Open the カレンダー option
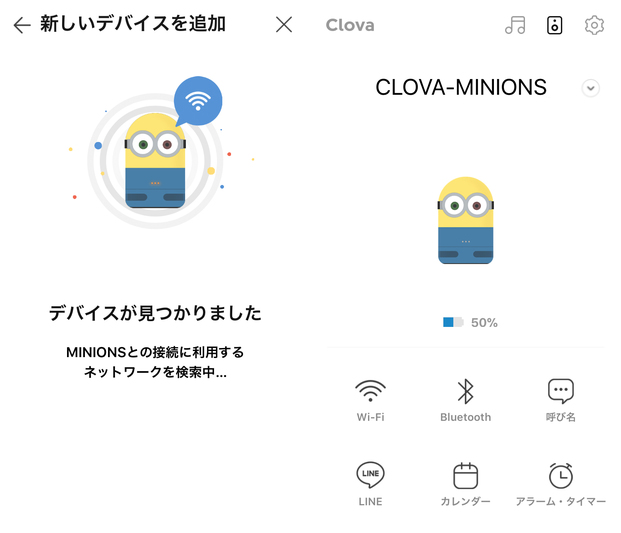Image resolution: width=621 pixels, height=533 pixels. [x=465, y=483]
